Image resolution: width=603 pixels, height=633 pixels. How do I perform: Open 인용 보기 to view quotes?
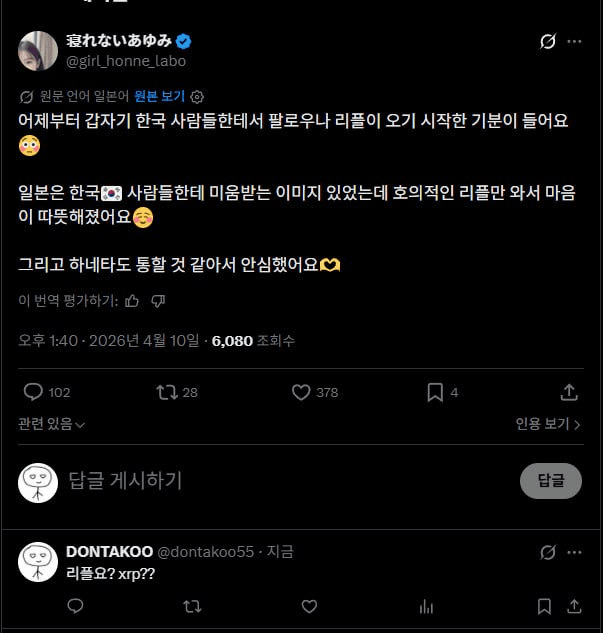click(x=548, y=424)
